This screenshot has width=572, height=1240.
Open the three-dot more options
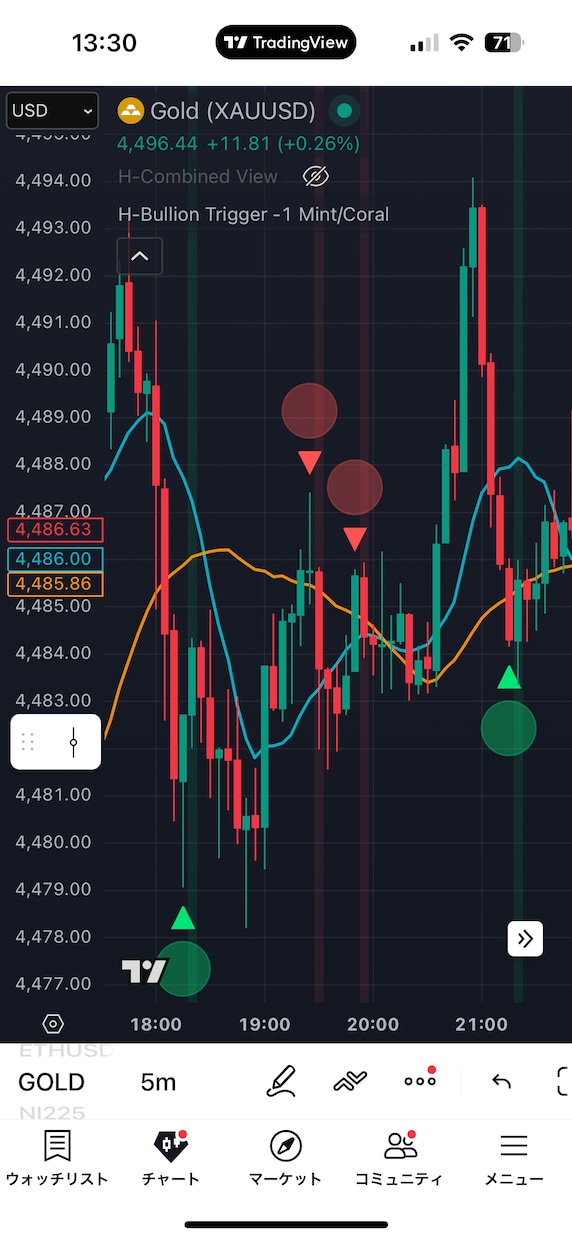420,1079
